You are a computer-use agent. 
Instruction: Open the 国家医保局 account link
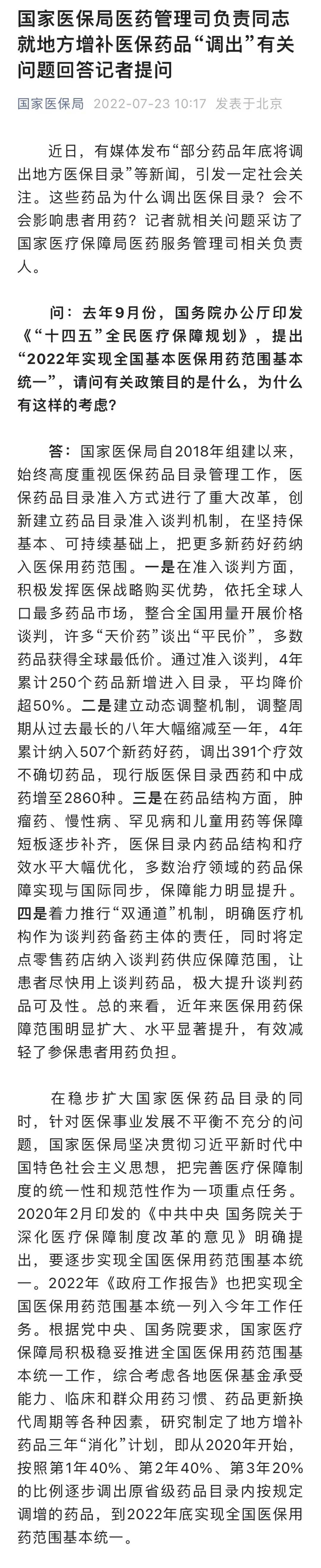(51, 104)
